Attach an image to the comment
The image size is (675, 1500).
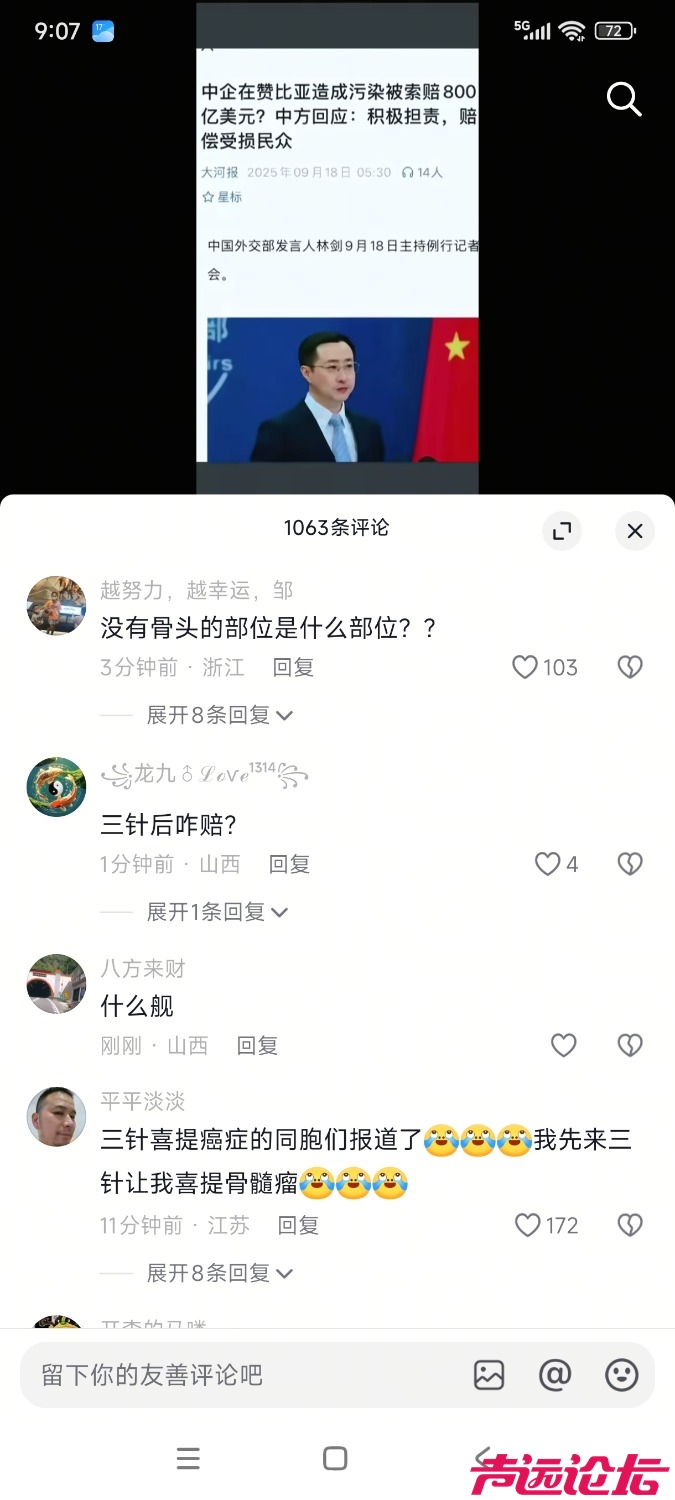point(489,1375)
